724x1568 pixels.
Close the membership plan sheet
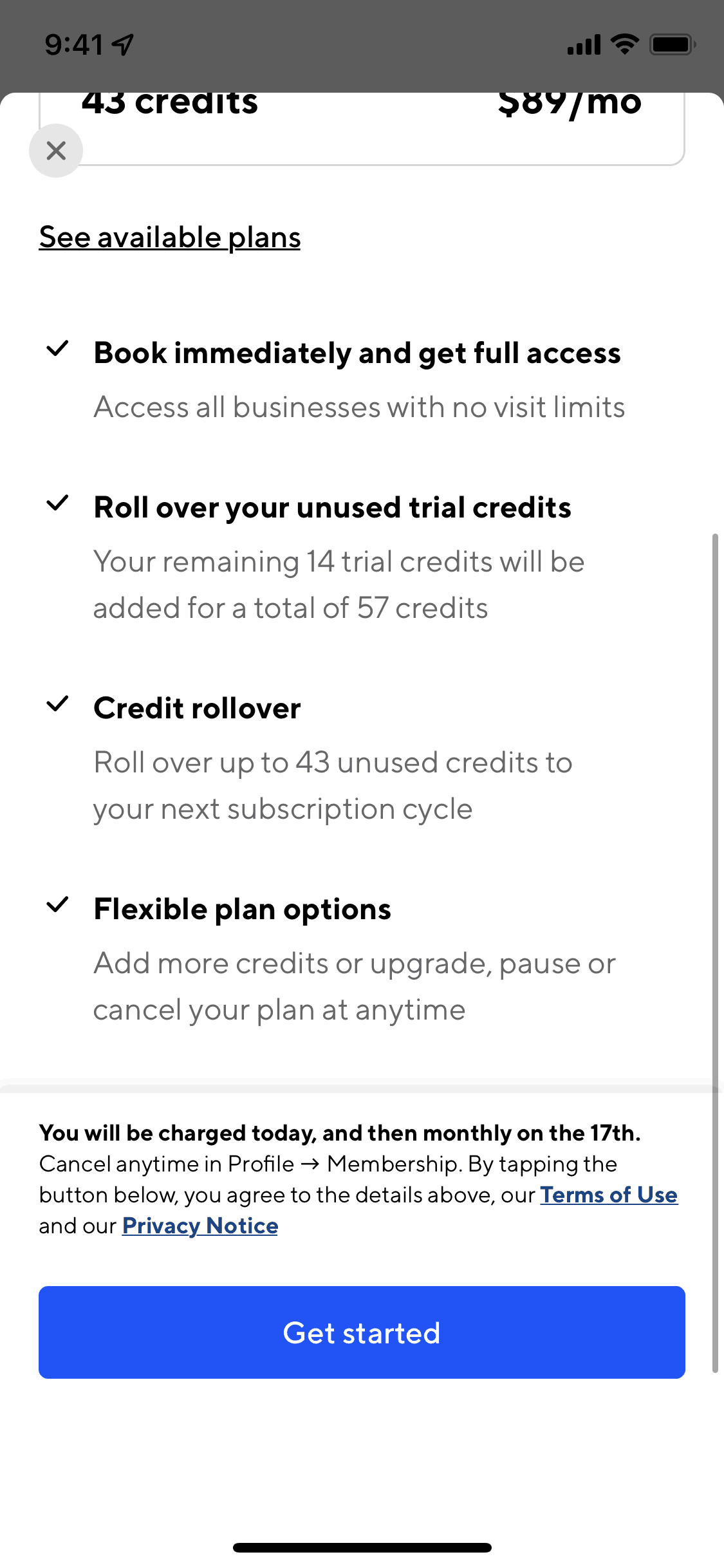[56, 151]
